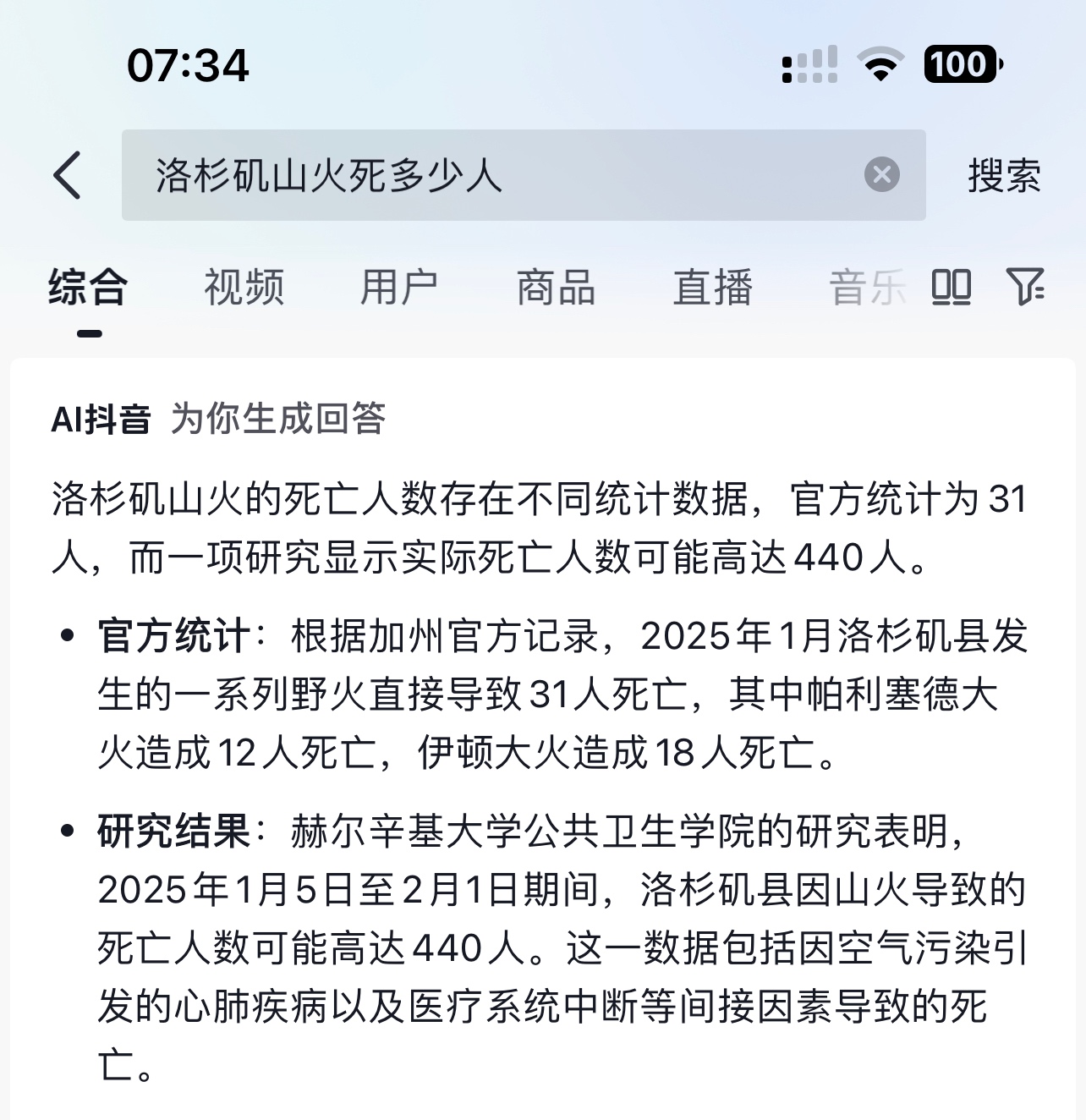Tap the search field with 洛杉矶山火死多少人
Screen dimensions: 1086x1120
[x=491, y=176]
